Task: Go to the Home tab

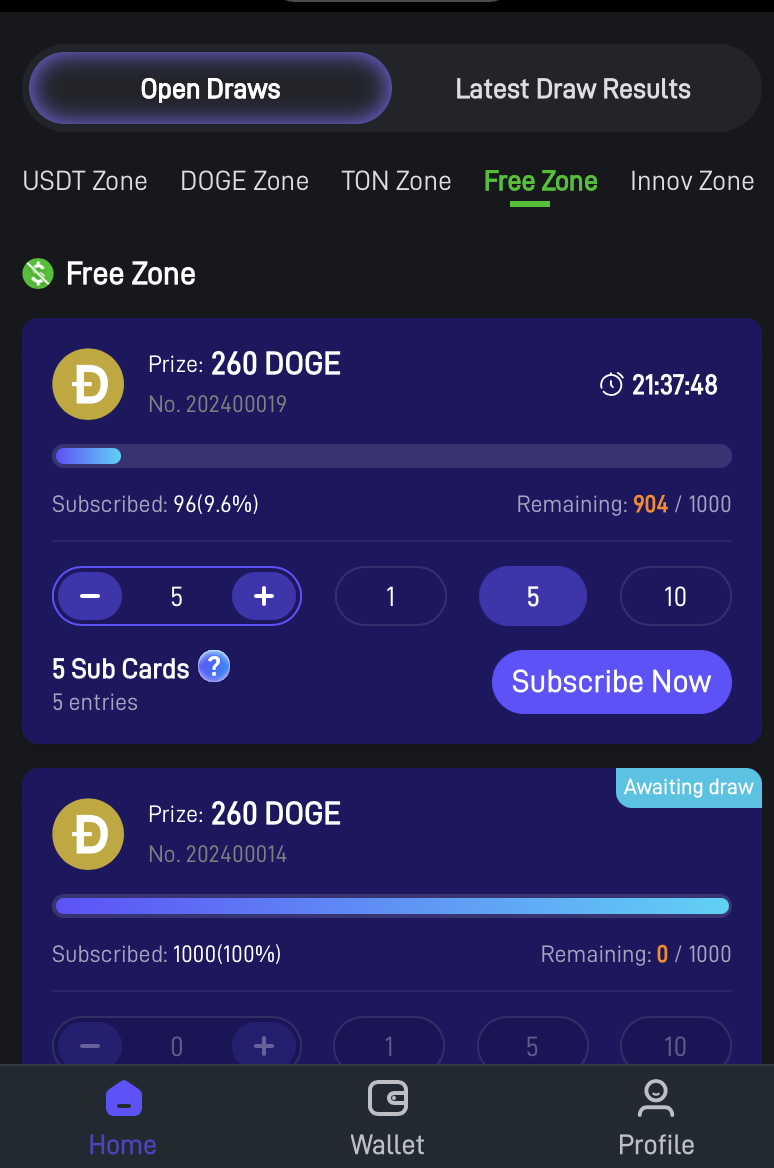Action: tap(123, 1118)
